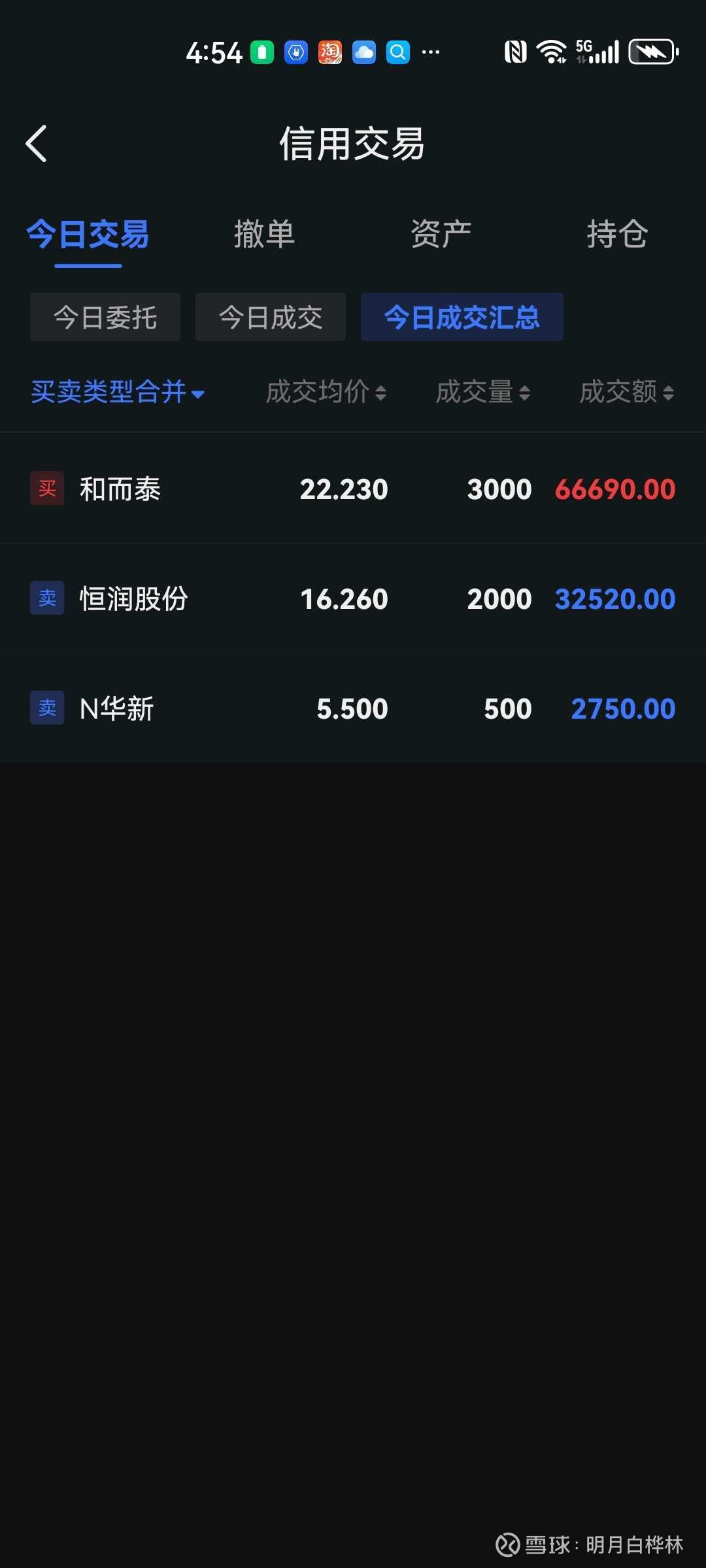Open the 恒润股份 sell row
This screenshot has height=1568, width=706.
(x=353, y=598)
